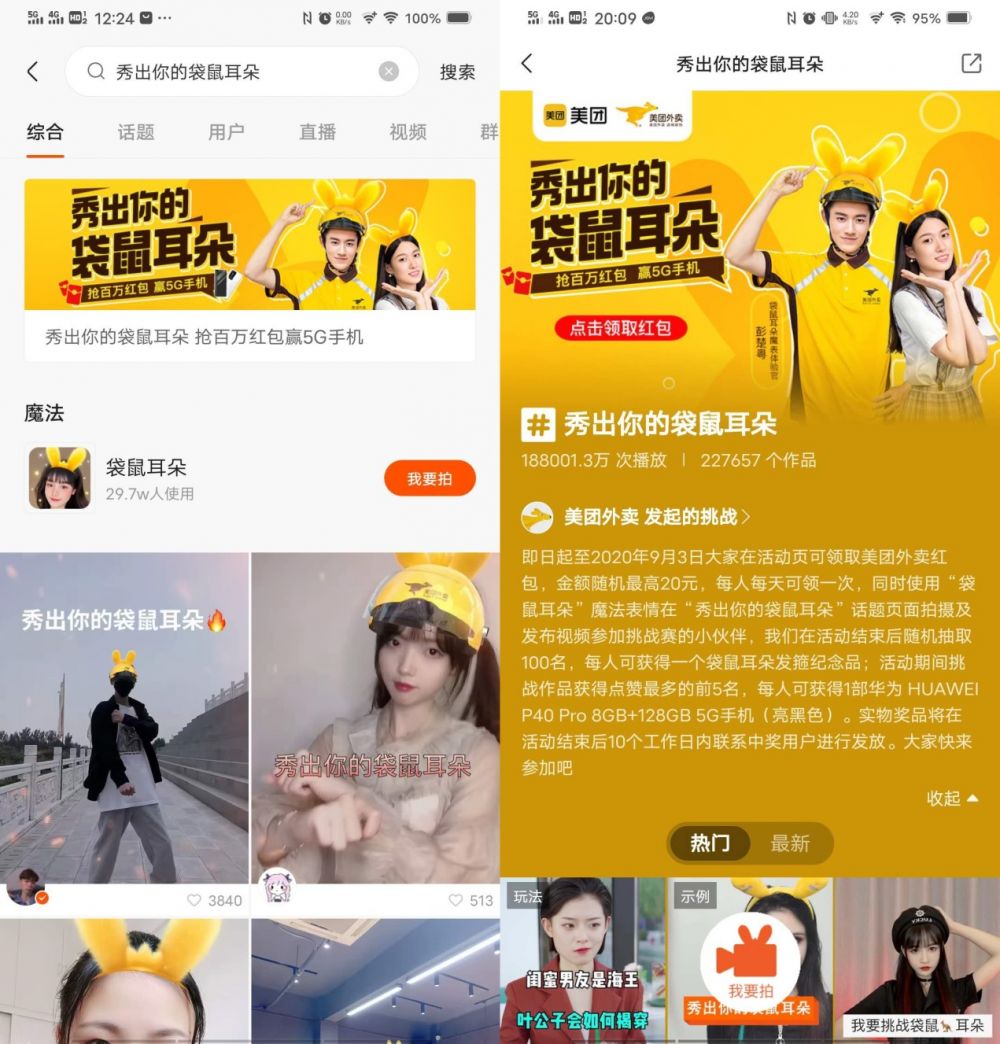Go back using the arrow beside the search box

33,71
